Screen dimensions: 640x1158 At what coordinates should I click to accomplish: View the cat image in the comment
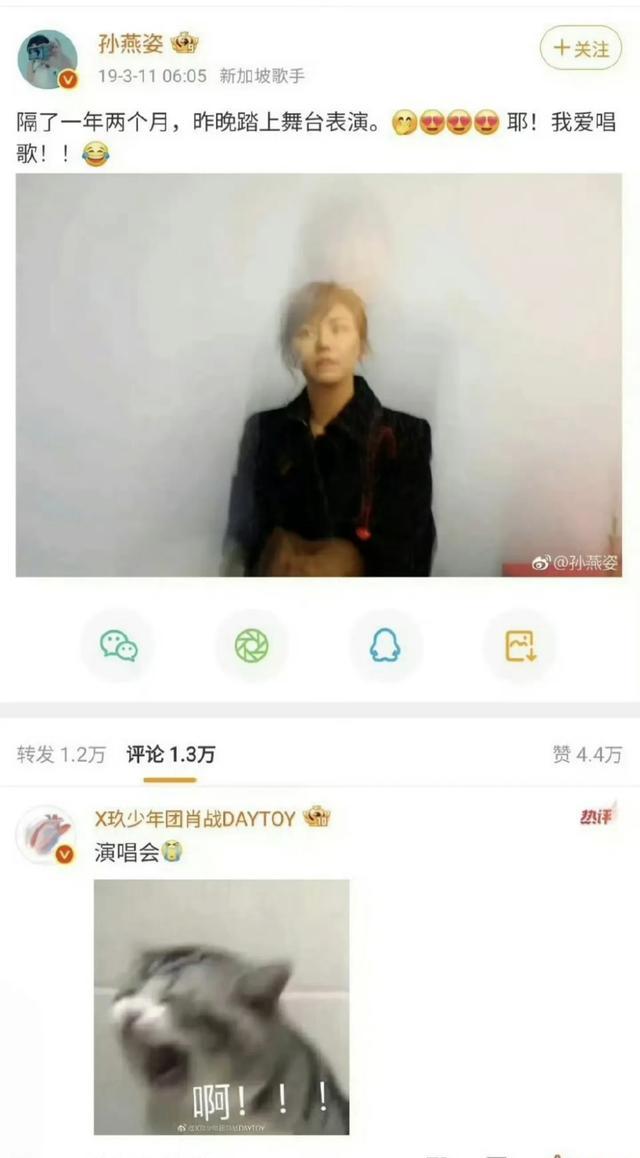221,1007
